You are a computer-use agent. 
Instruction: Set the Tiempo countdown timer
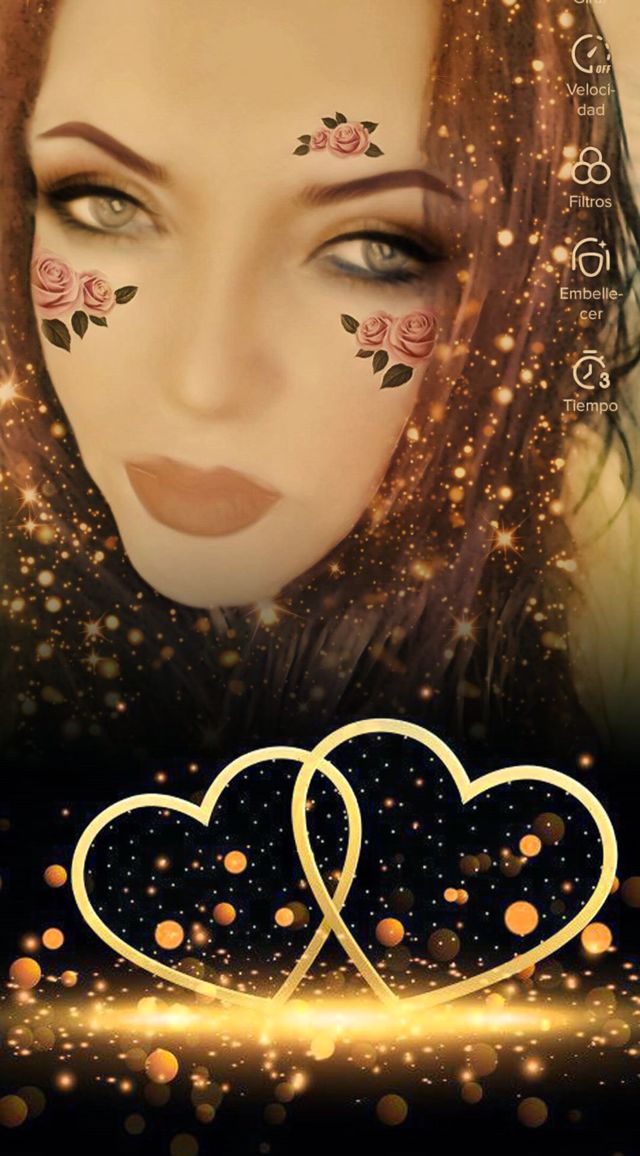click(590, 372)
